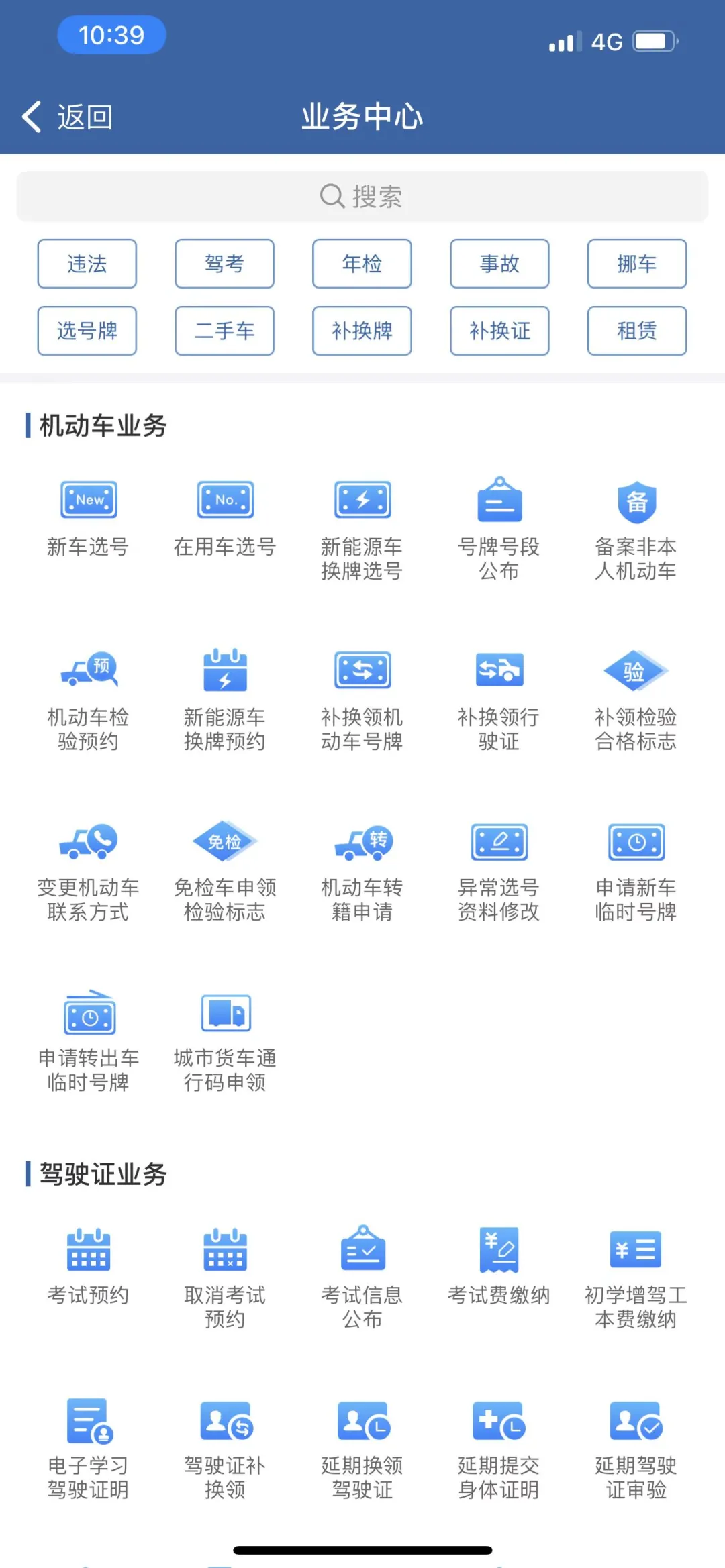Open 机动车检验预约
Image resolution: width=725 pixels, height=1568 pixels.
pos(88,698)
